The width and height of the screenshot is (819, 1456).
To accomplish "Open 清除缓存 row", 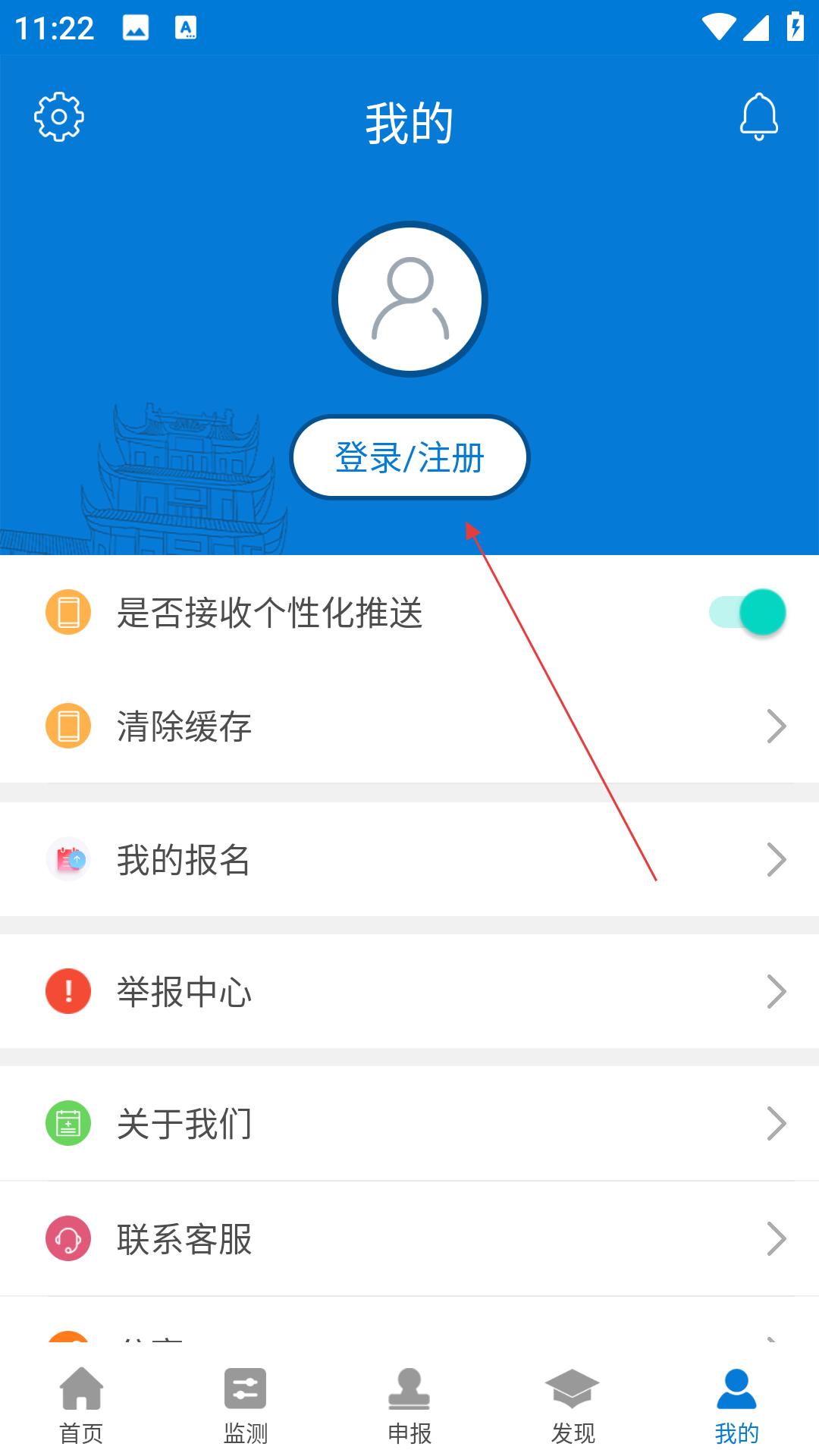I will coord(409,726).
